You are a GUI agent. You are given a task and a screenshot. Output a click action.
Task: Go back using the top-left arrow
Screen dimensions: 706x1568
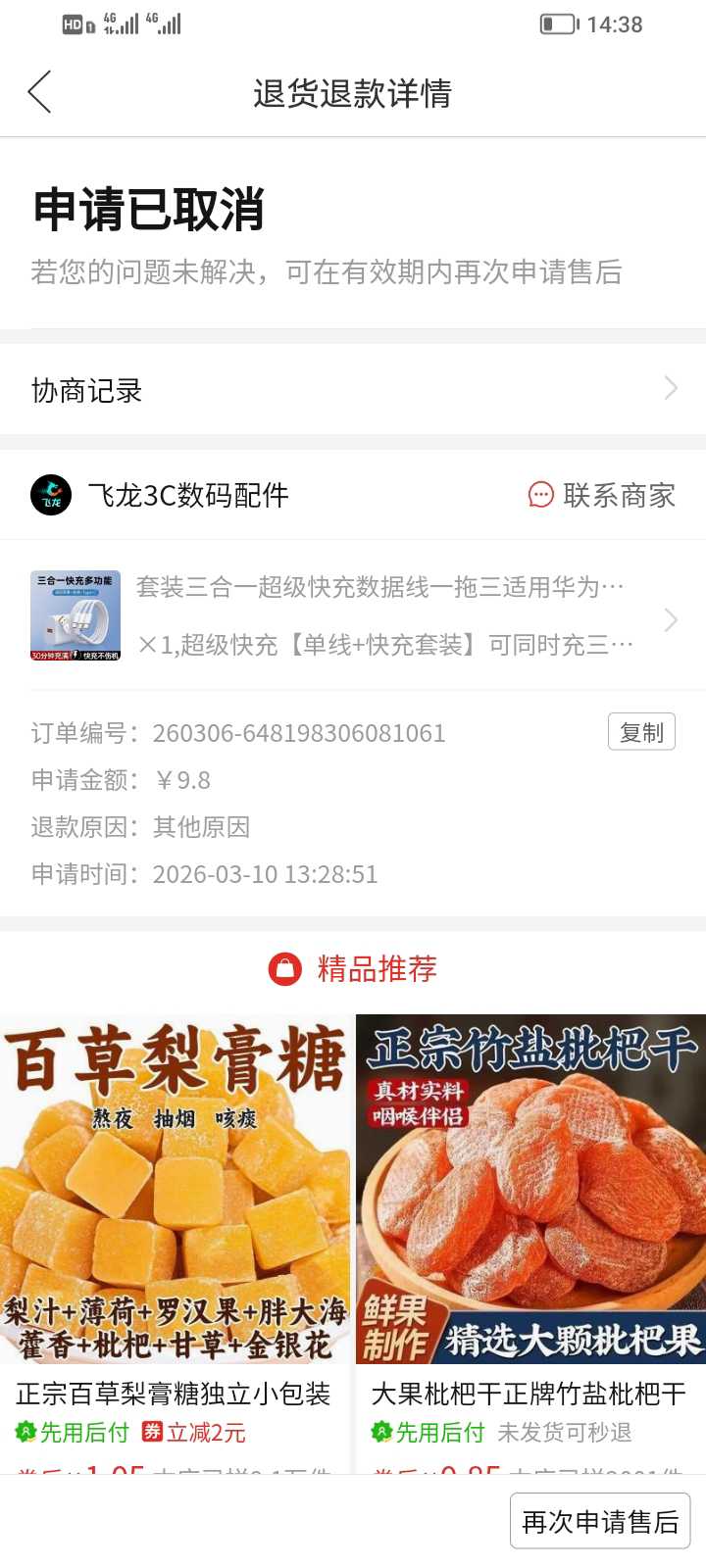40,93
